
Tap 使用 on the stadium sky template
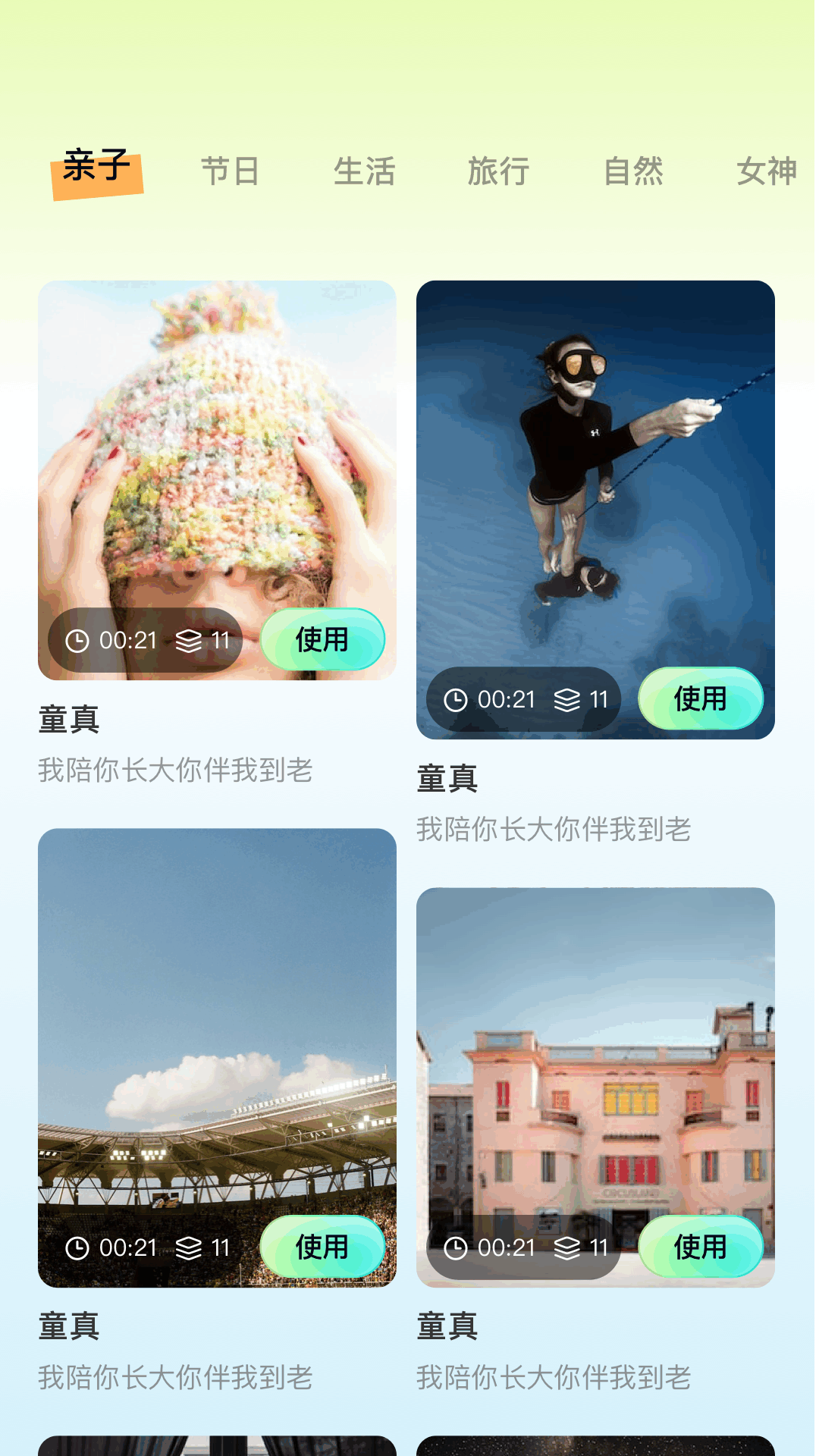coord(322,1247)
